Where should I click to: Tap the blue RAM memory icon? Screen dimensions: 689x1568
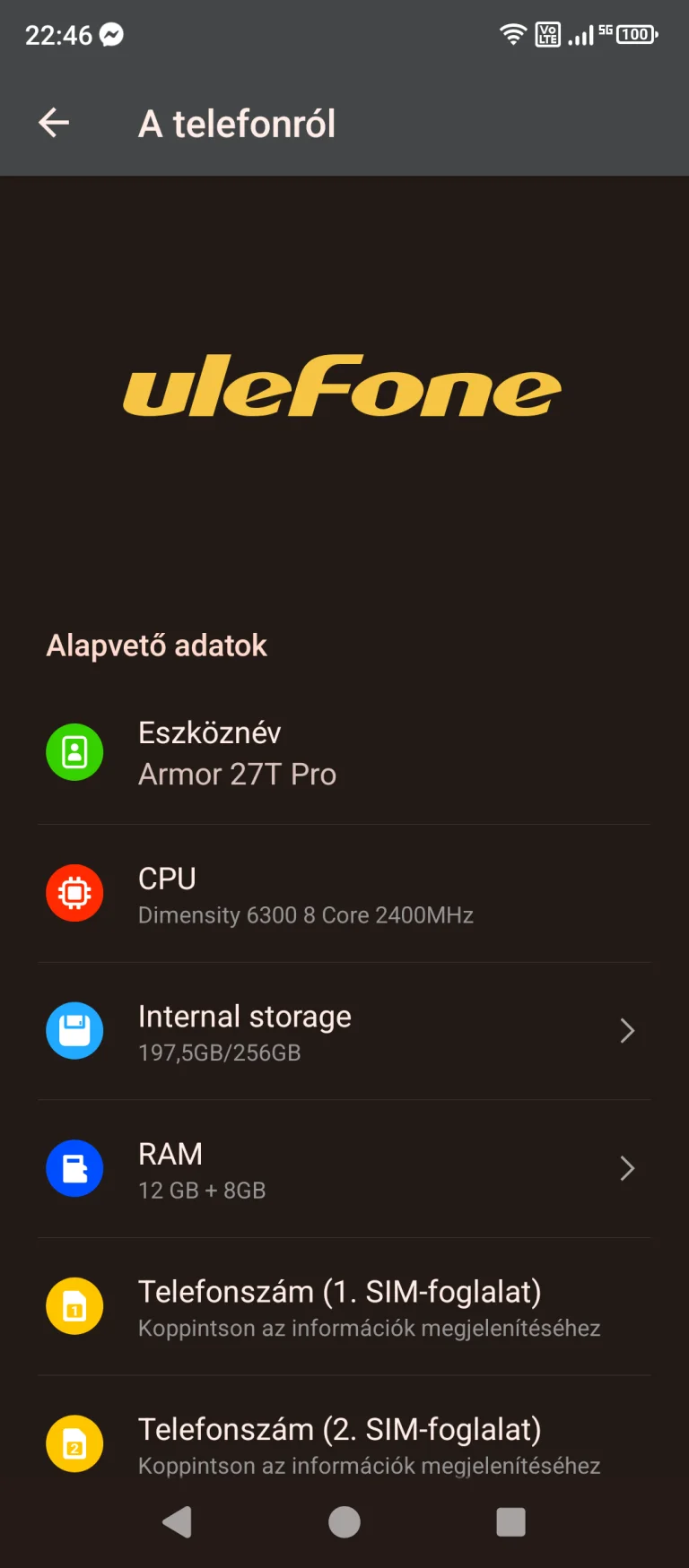74,1168
